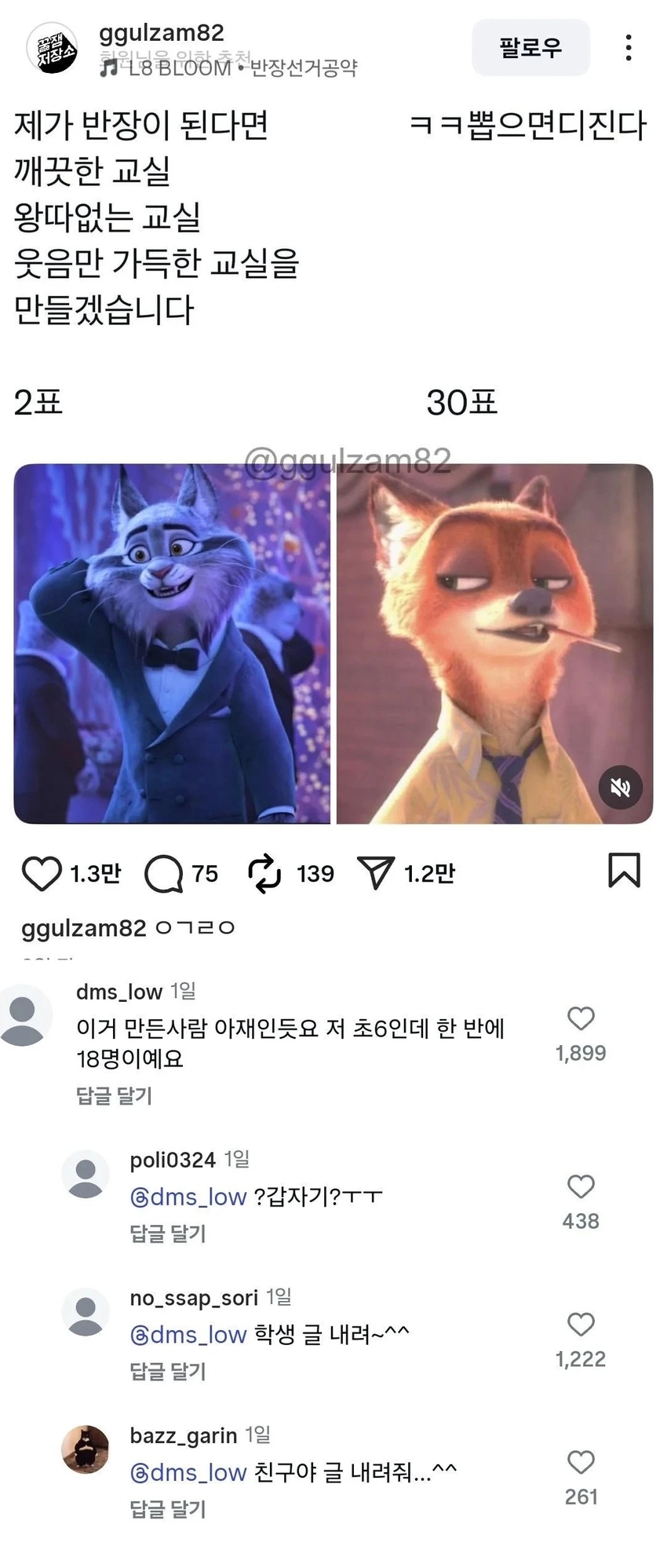The height and width of the screenshot is (1568, 667).
Task: Unmute the video sound
Action: click(620, 787)
